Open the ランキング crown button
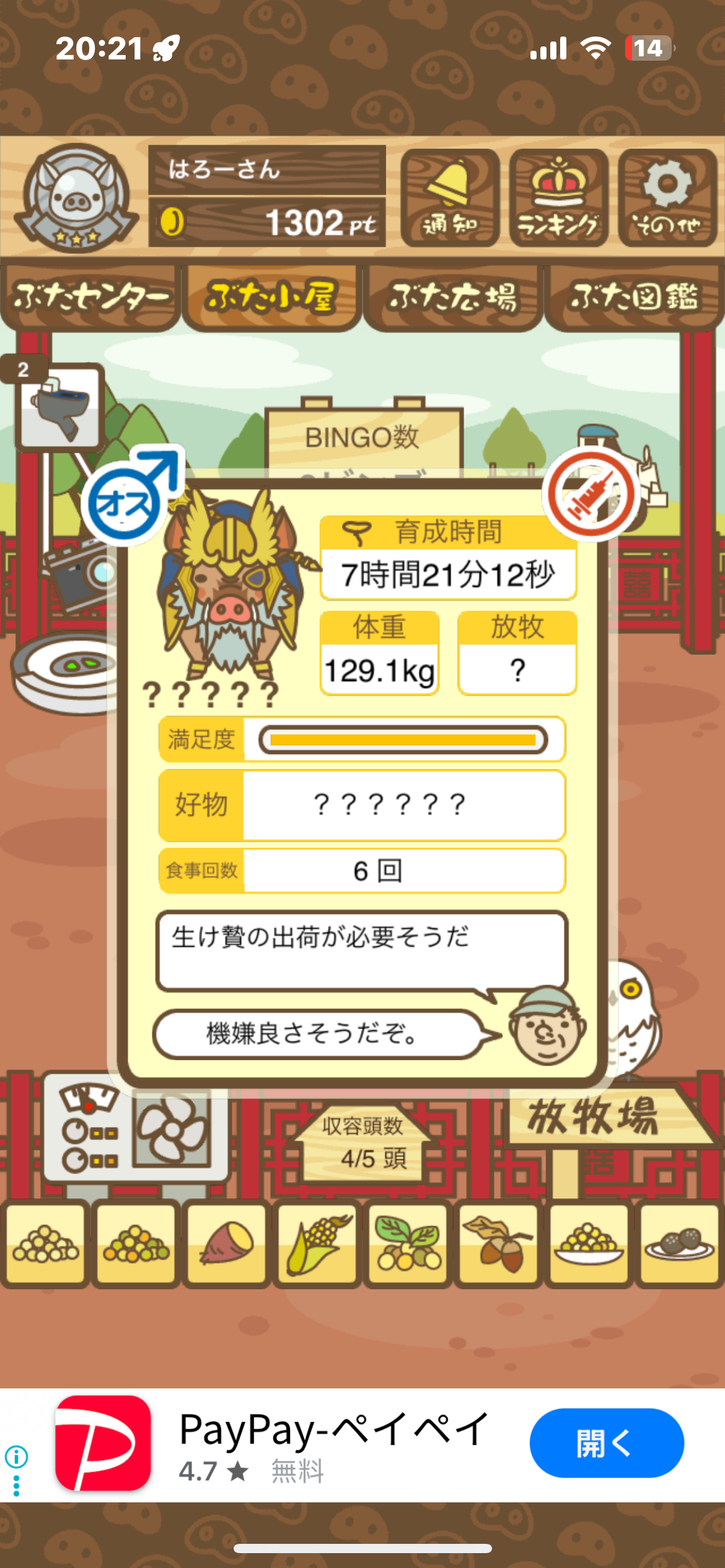The width and height of the screenshot is (725, 1568). 558,198
